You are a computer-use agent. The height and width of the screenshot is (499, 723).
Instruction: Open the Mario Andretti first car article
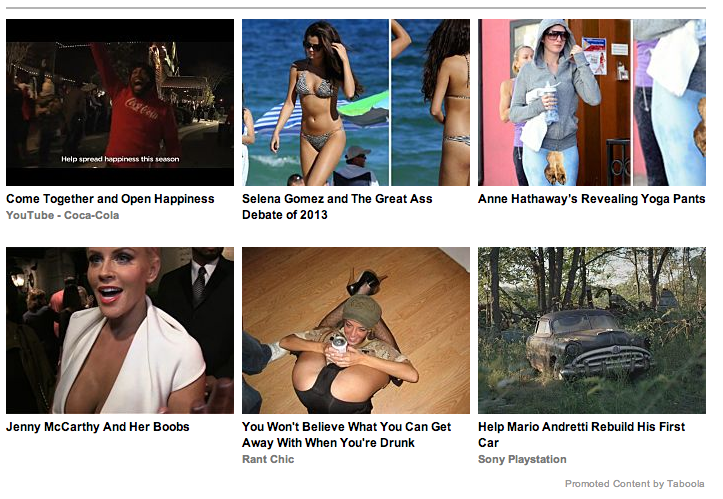591,330
